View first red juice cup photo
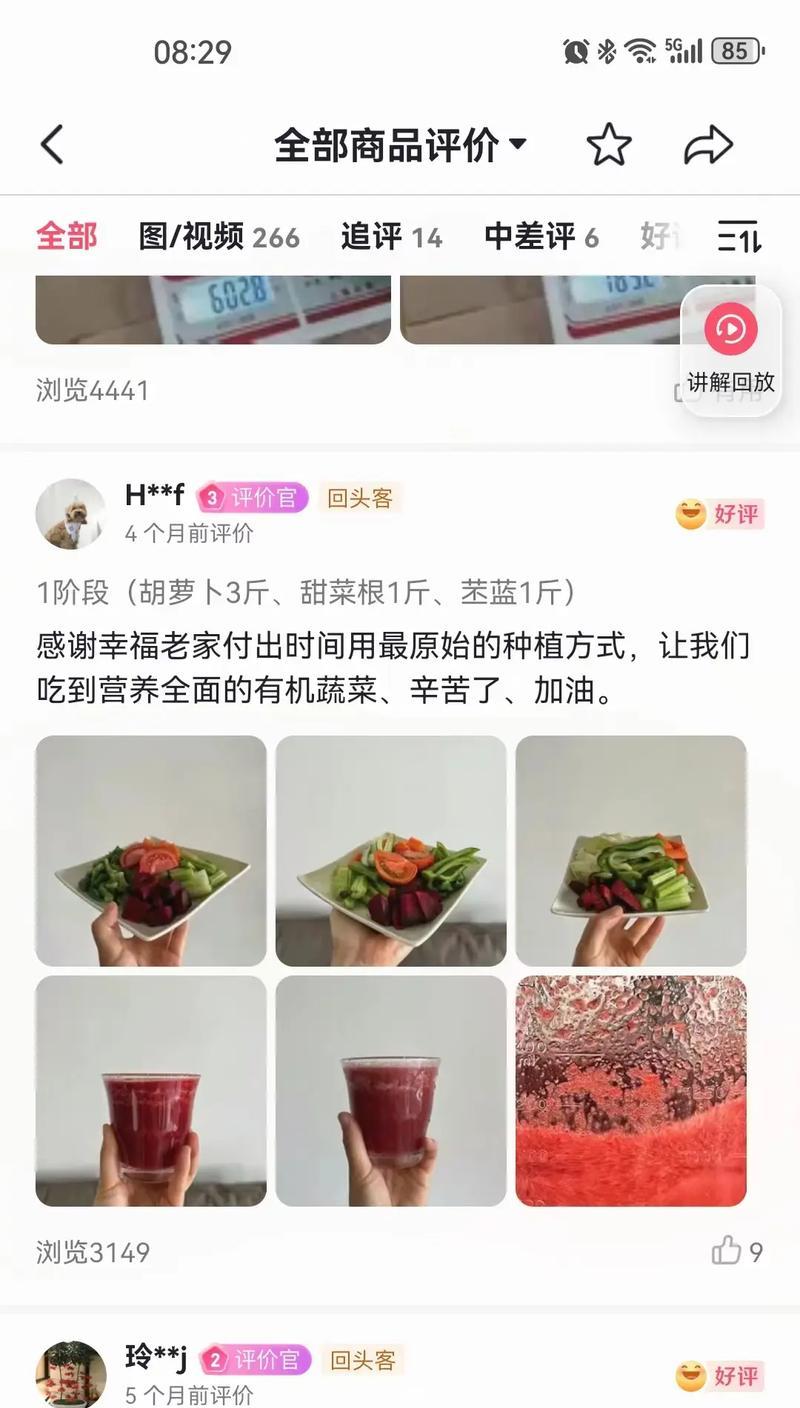Screen dimensions: 800x1408 151,1091
